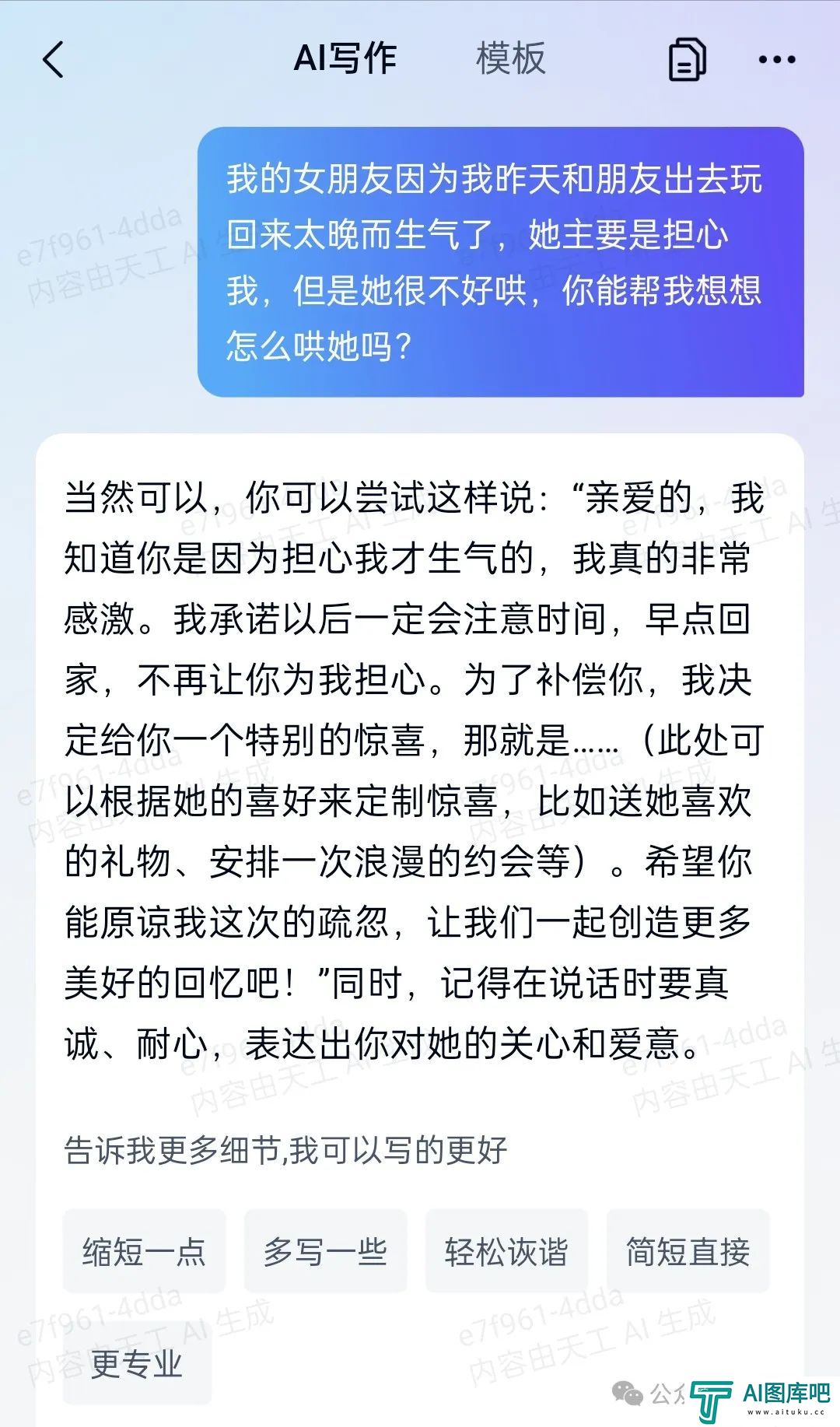Screen dimensions: 840x1427
Task: Go back with the top-left arrow
Action: (x=53, y=60)
